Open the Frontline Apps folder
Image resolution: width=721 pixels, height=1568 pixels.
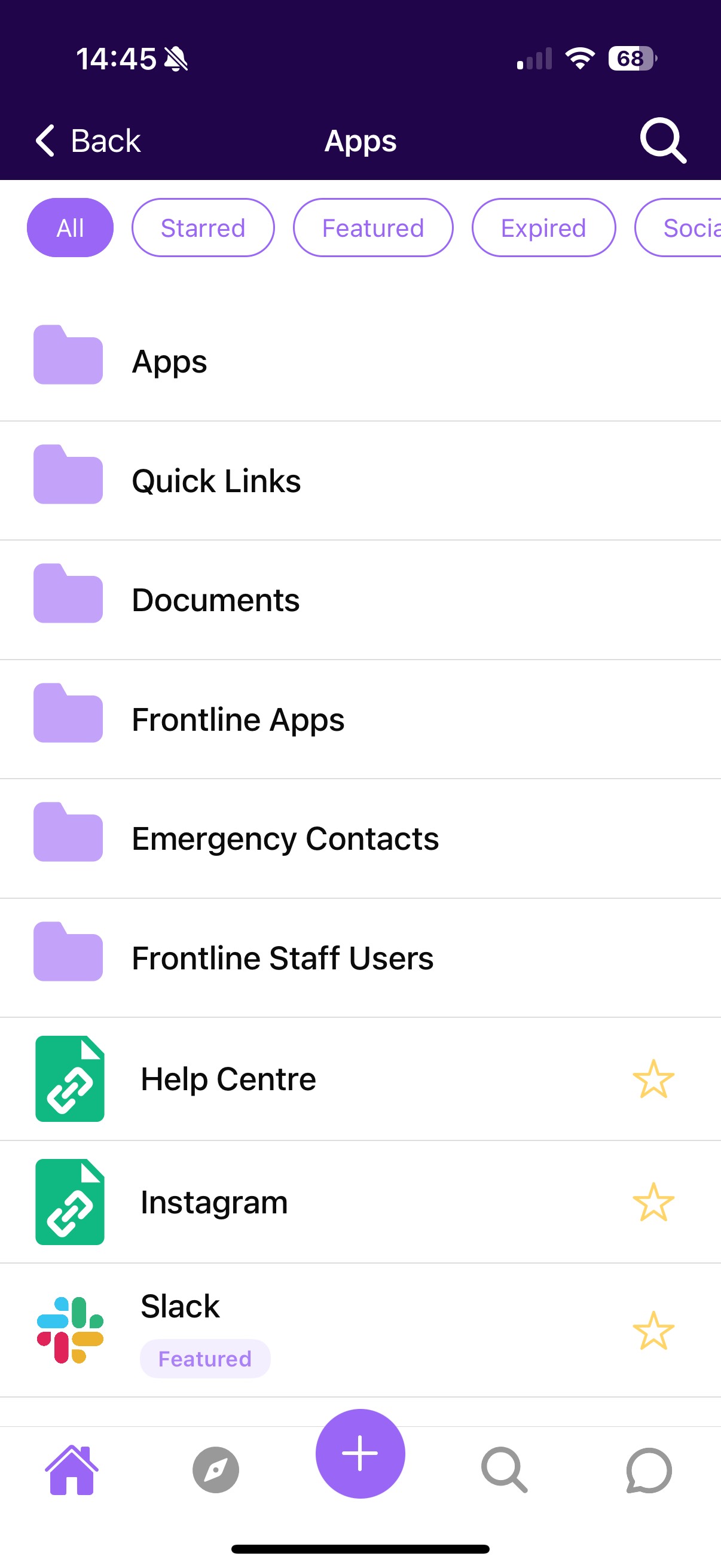[238, 719]
